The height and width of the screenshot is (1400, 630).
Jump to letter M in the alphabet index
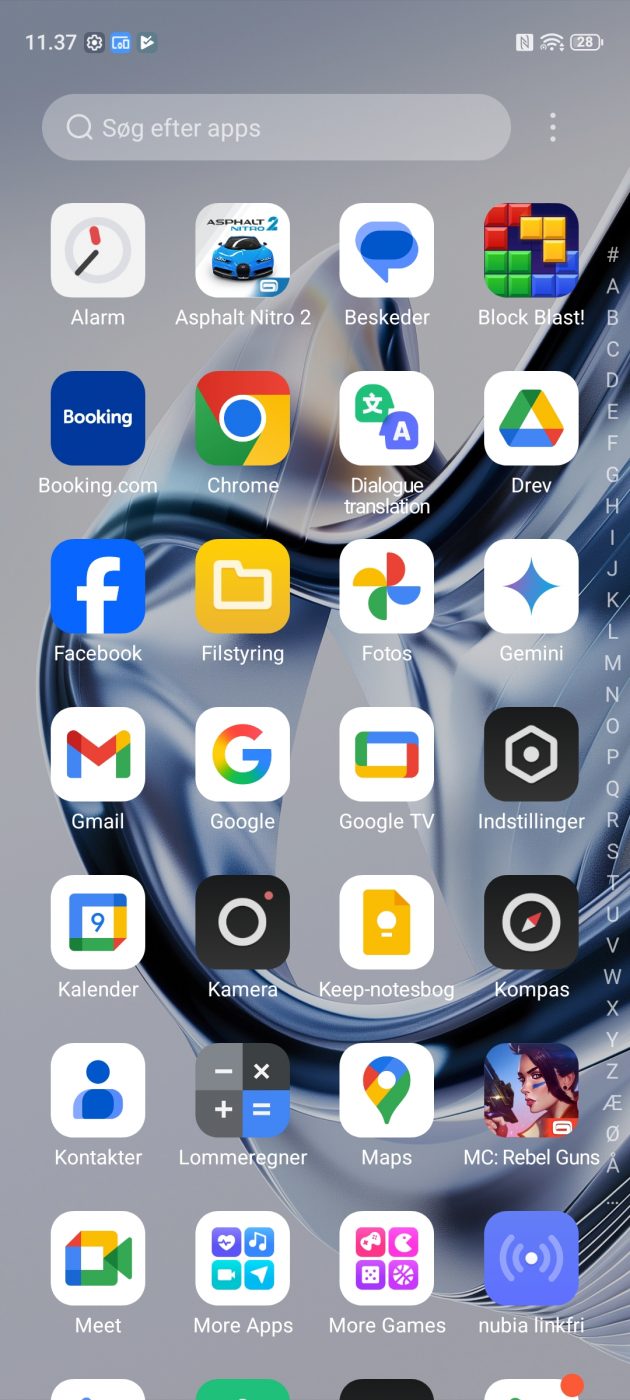[613, 663]
